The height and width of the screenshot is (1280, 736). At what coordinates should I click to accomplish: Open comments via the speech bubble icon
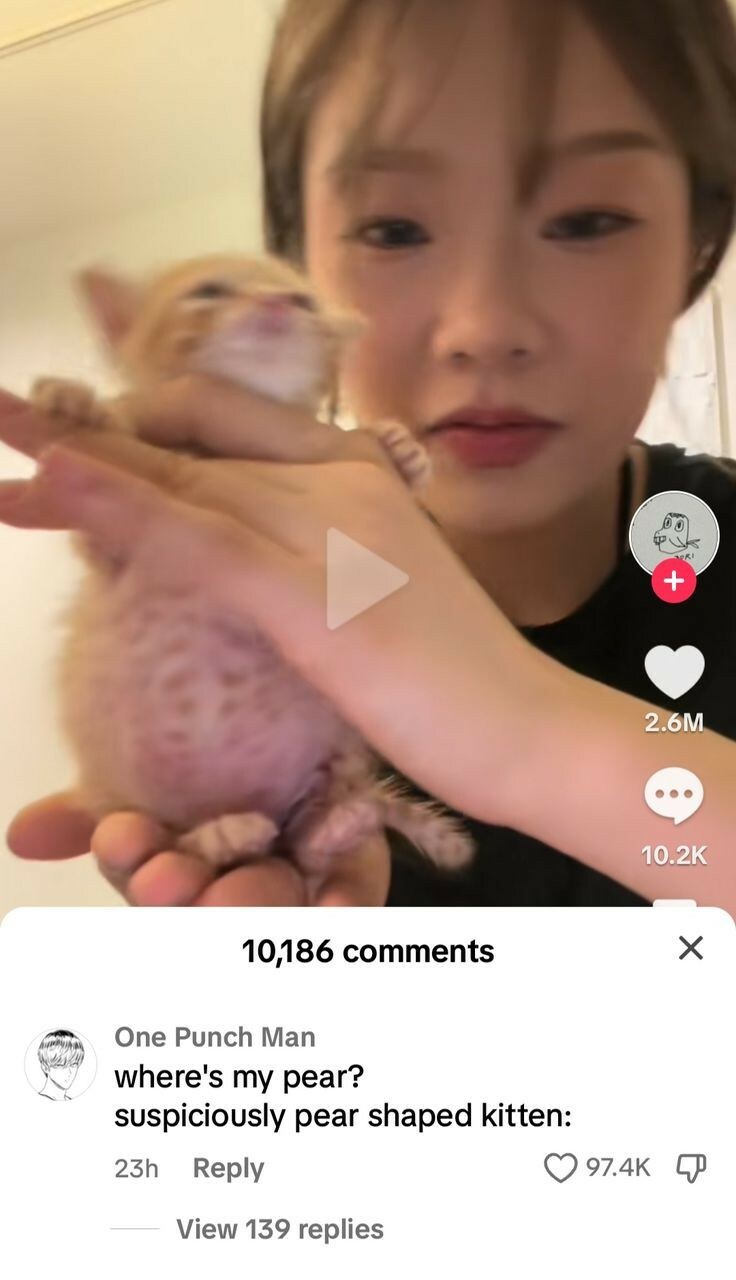(x=674, y=796)
